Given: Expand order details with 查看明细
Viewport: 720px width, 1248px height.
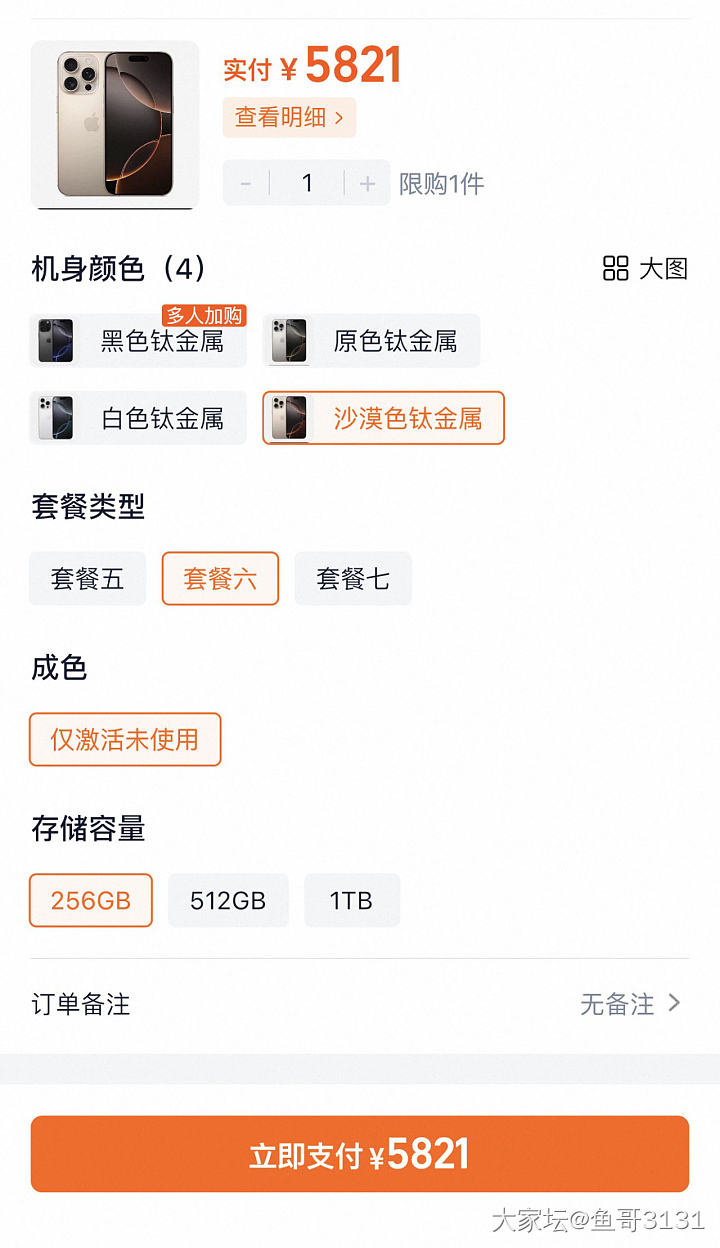Looking at the screenshot, I should [283, 117].
